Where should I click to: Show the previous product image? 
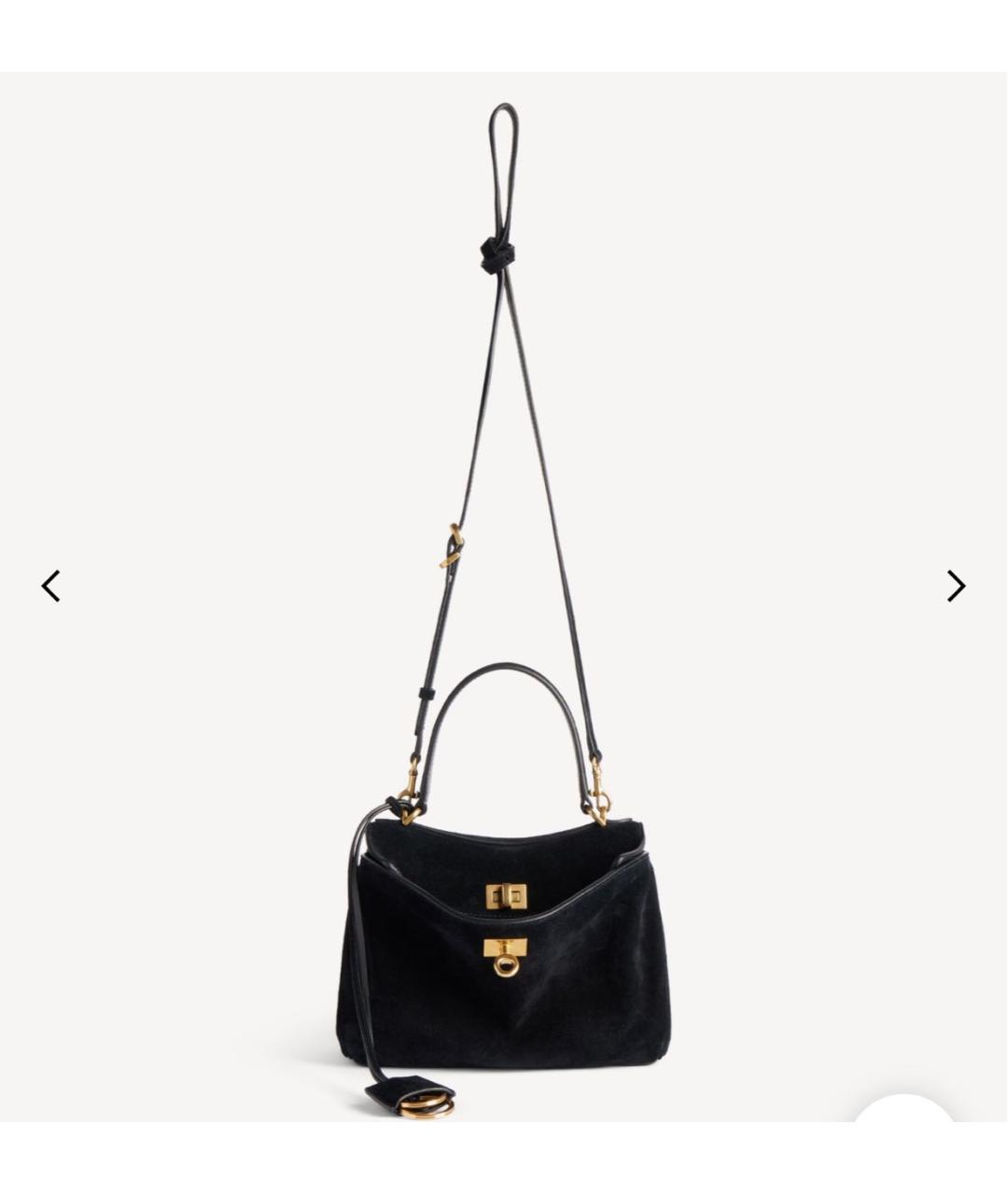[51, 586]
